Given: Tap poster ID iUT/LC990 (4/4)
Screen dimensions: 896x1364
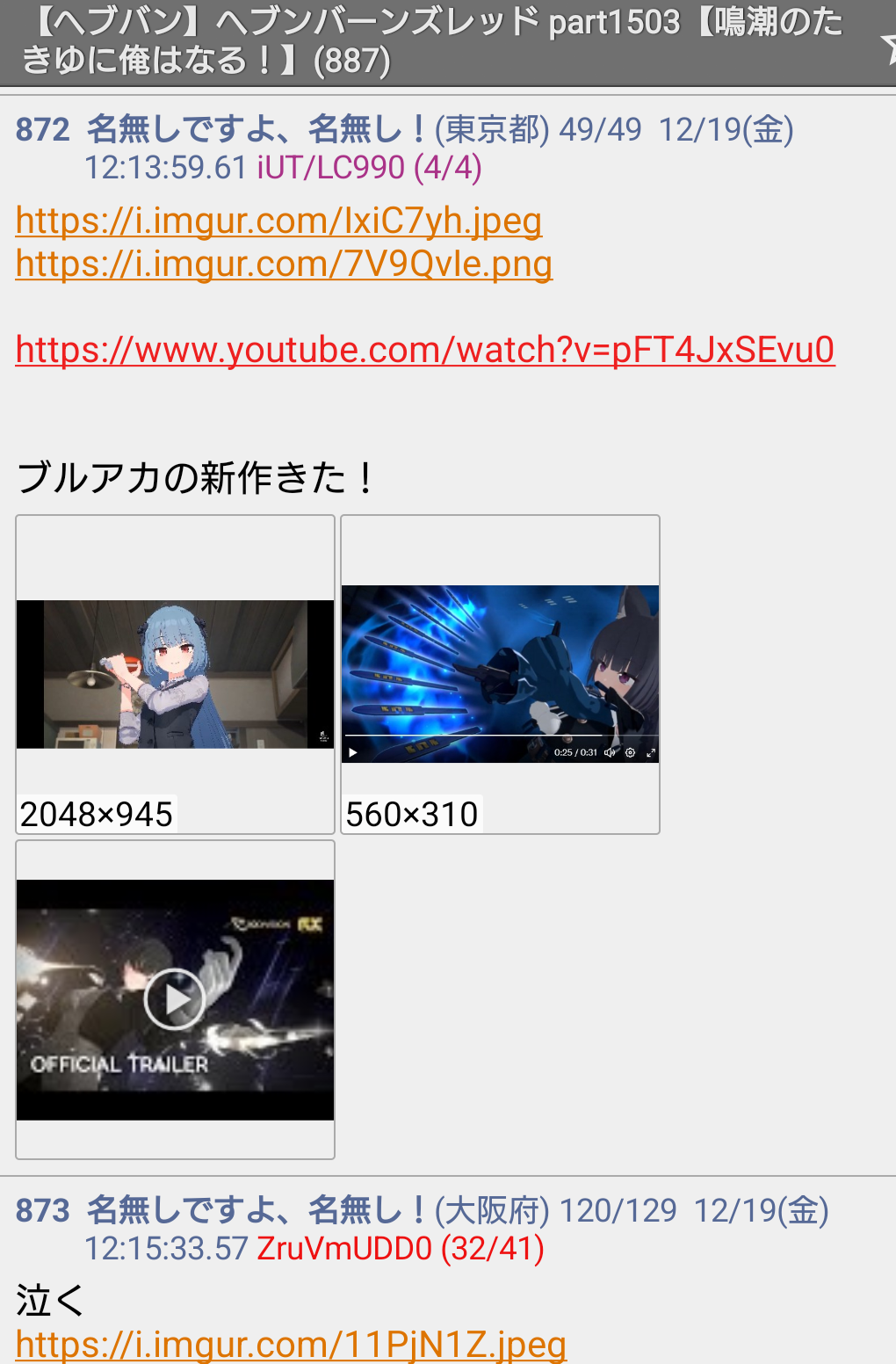Looking at the screenshot, I should click(369, 167).
